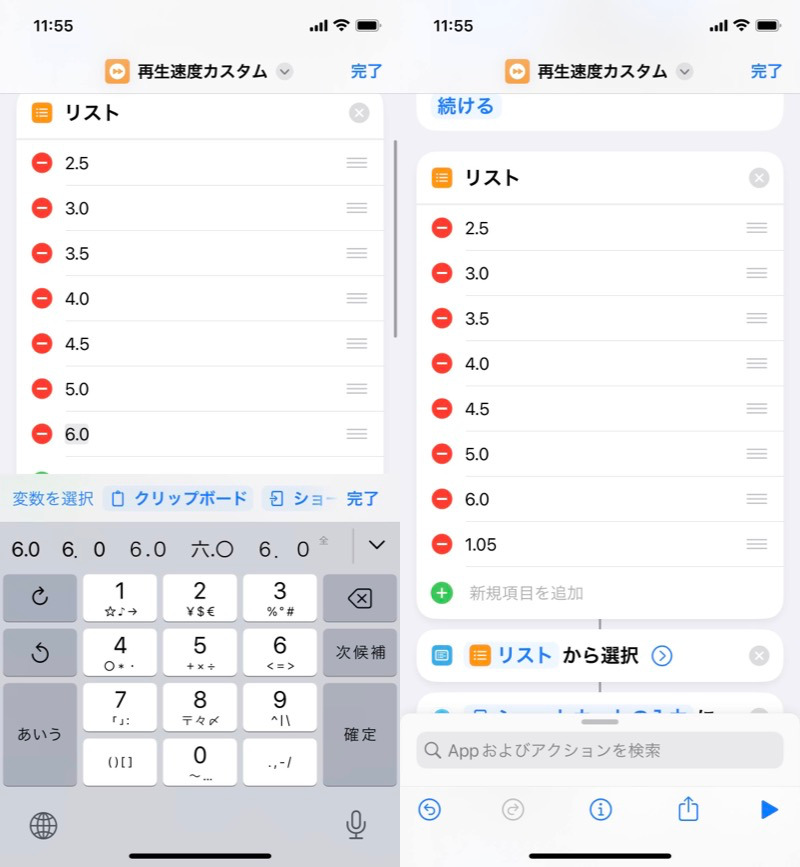Viewport: 800px width, 867px height.
Task: Tap the 続ける option
Action: (465, 106)
